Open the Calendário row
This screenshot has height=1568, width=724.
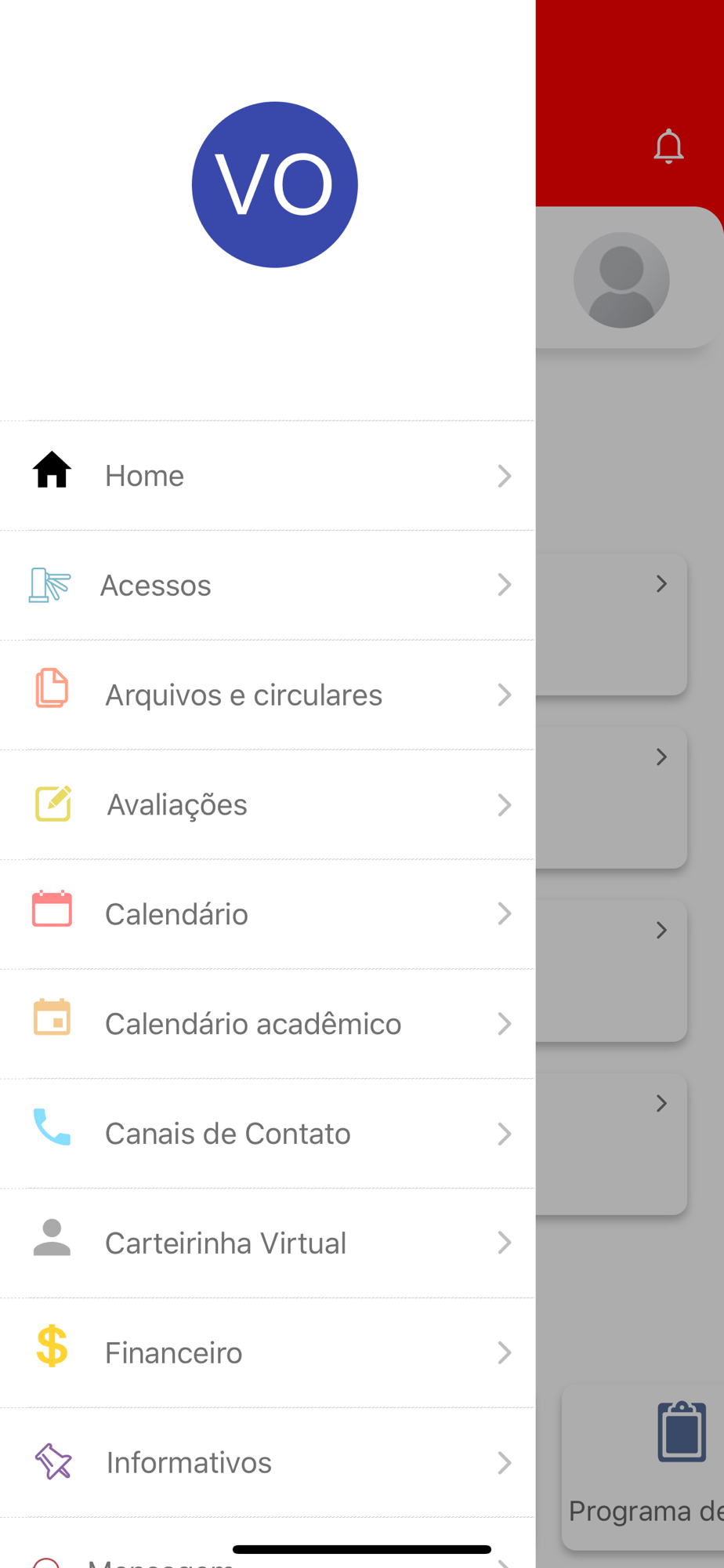click(266, 915)
